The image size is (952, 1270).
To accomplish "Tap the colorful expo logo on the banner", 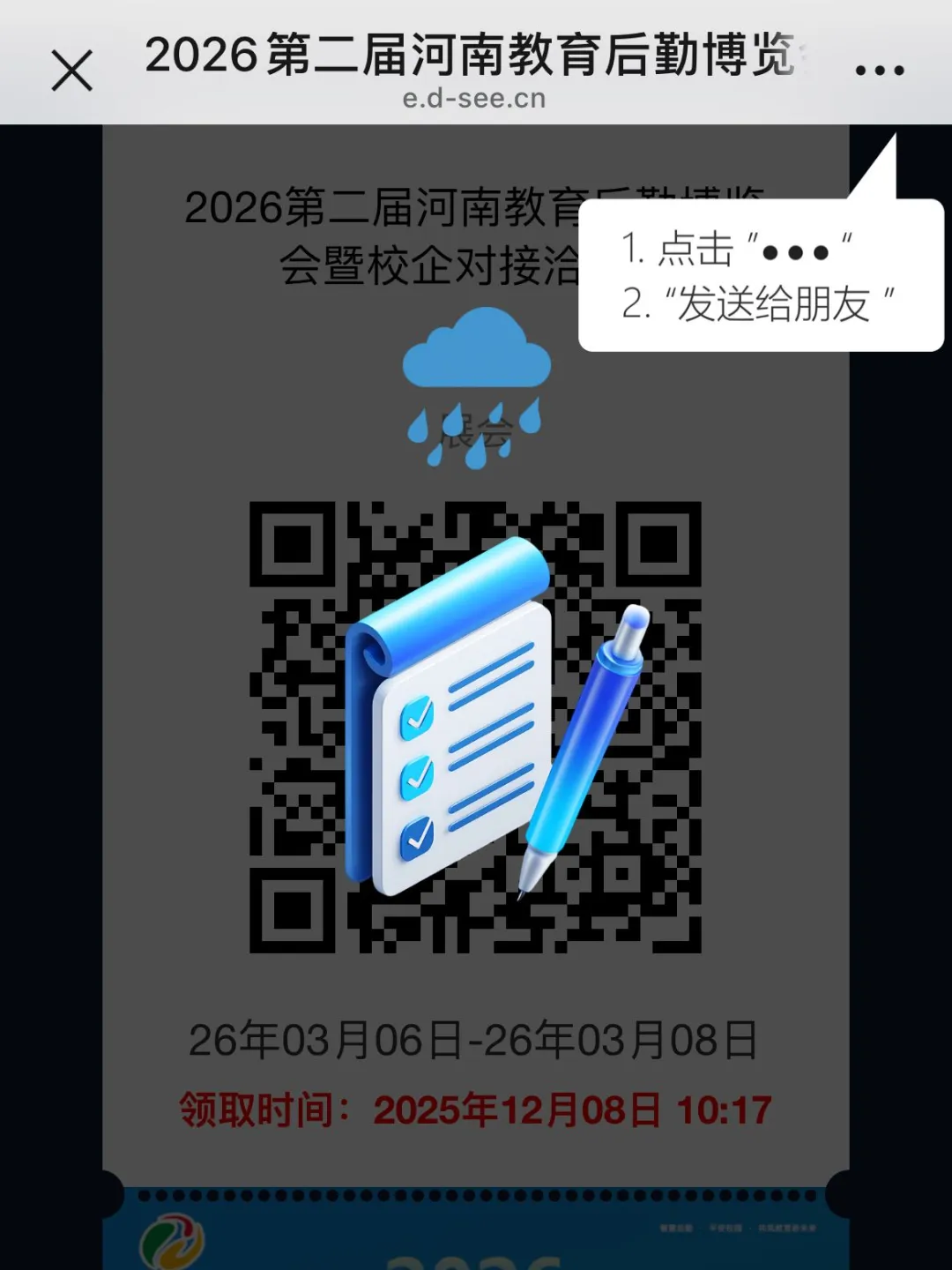I will [x=170, y=1239].
